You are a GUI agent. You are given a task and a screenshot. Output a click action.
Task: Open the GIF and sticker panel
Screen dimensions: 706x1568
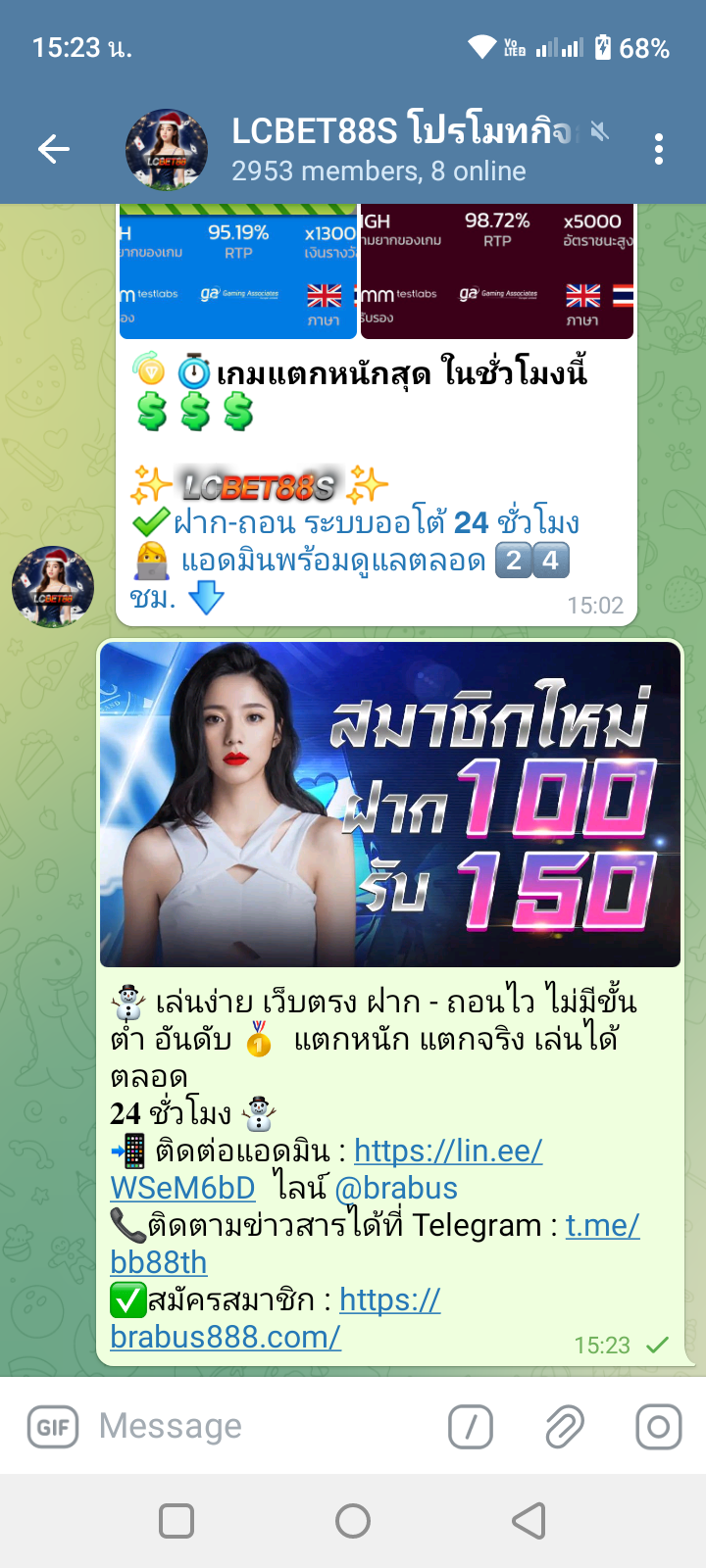point(53,1426)
